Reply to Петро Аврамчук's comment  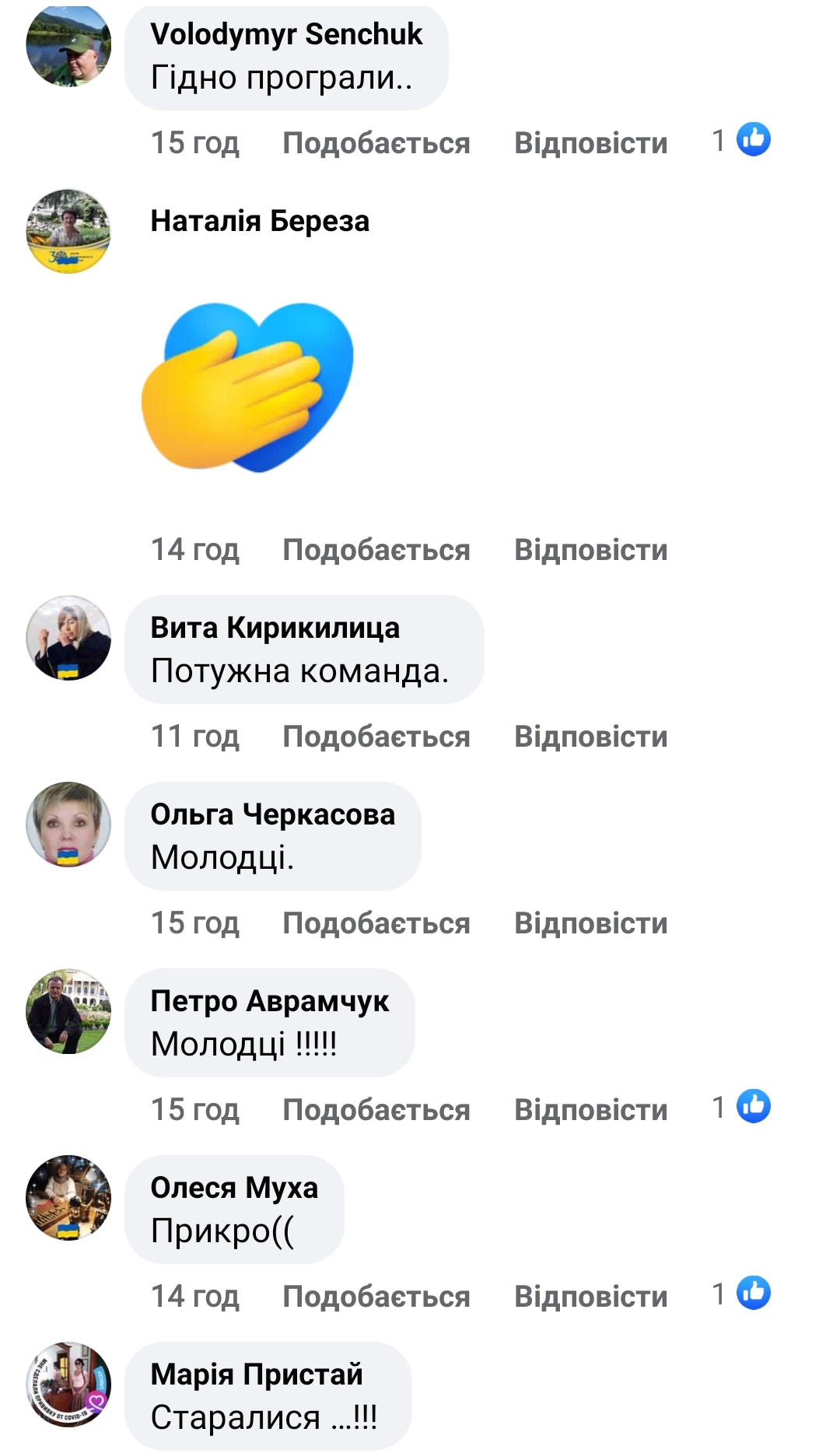pyautogui.click(x=590, y=1110)
